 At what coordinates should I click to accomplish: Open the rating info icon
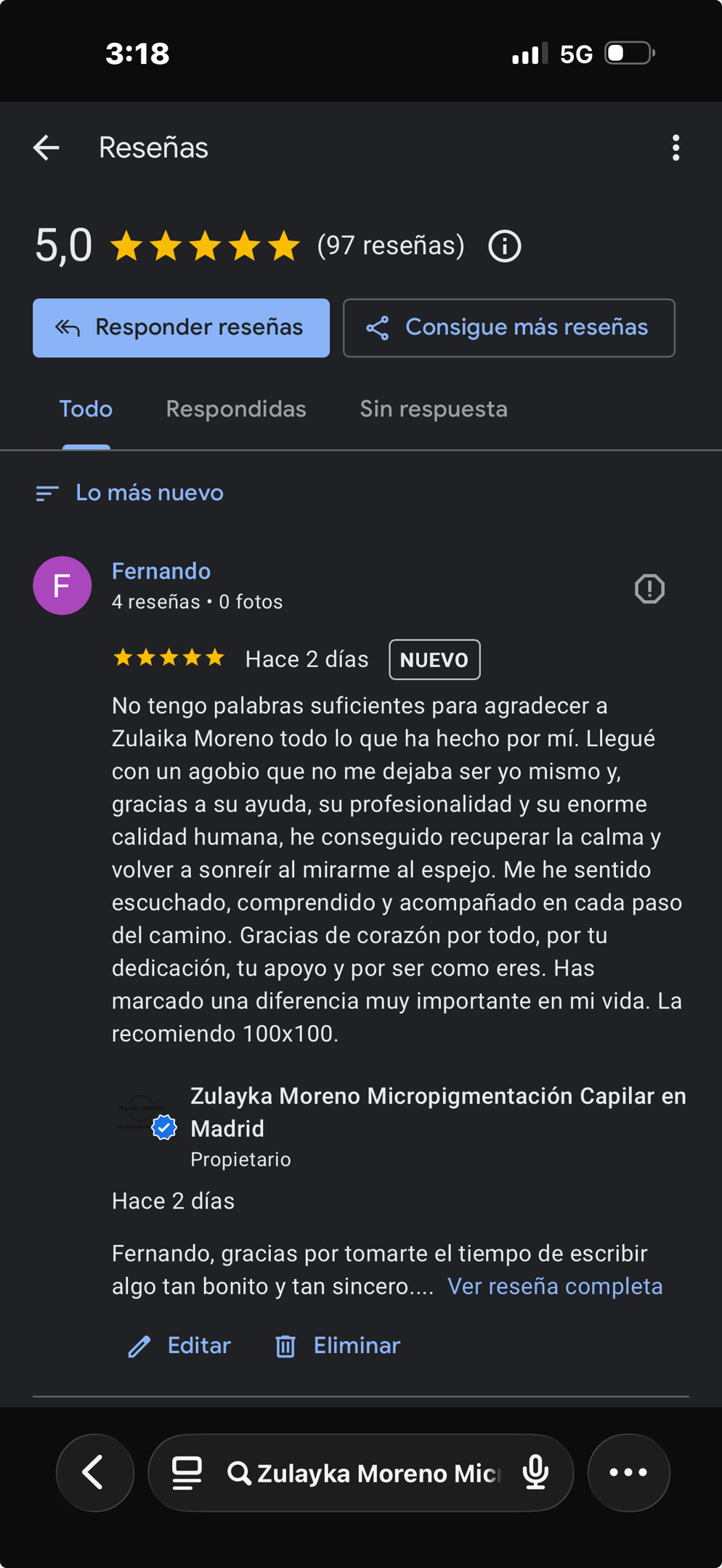tap(504, 246)
